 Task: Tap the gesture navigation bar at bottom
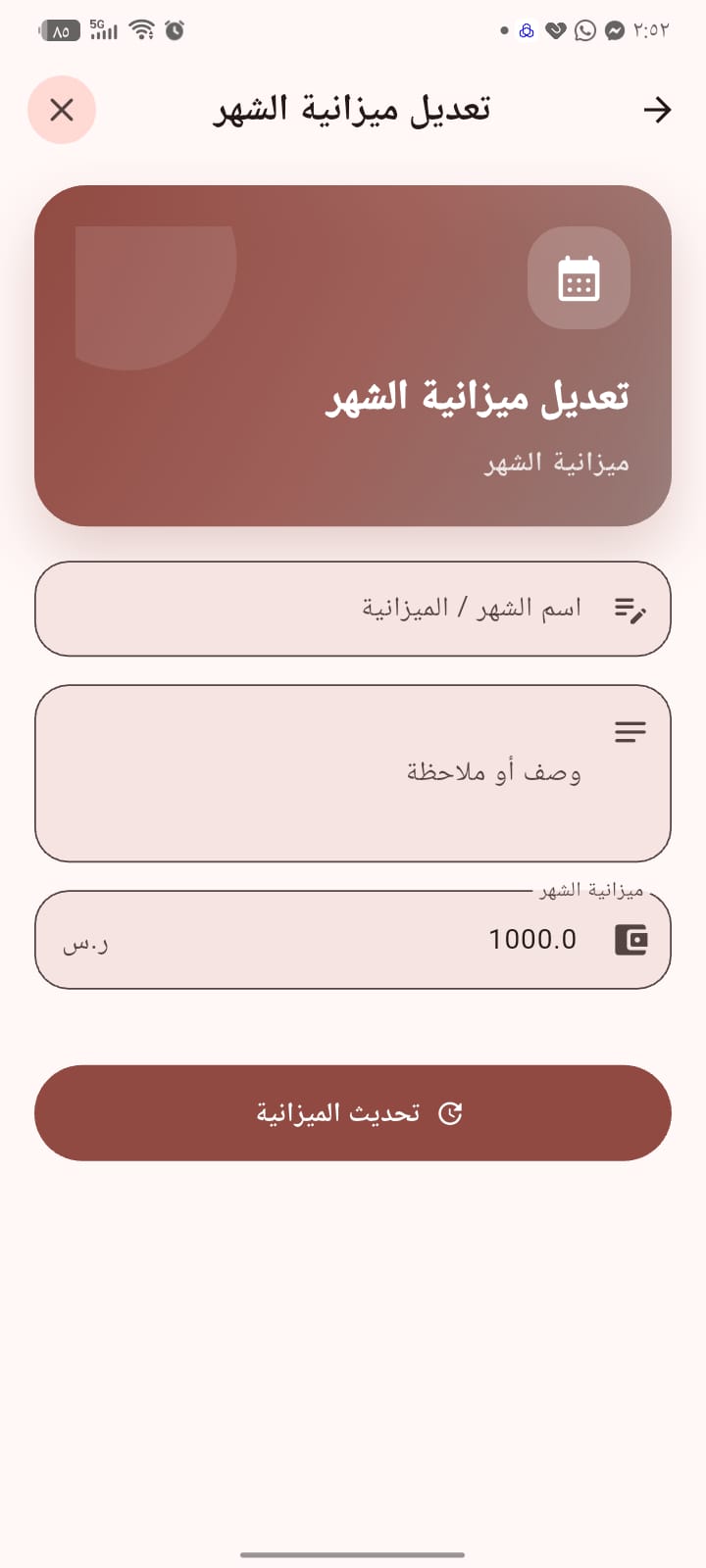point(353,1556)
